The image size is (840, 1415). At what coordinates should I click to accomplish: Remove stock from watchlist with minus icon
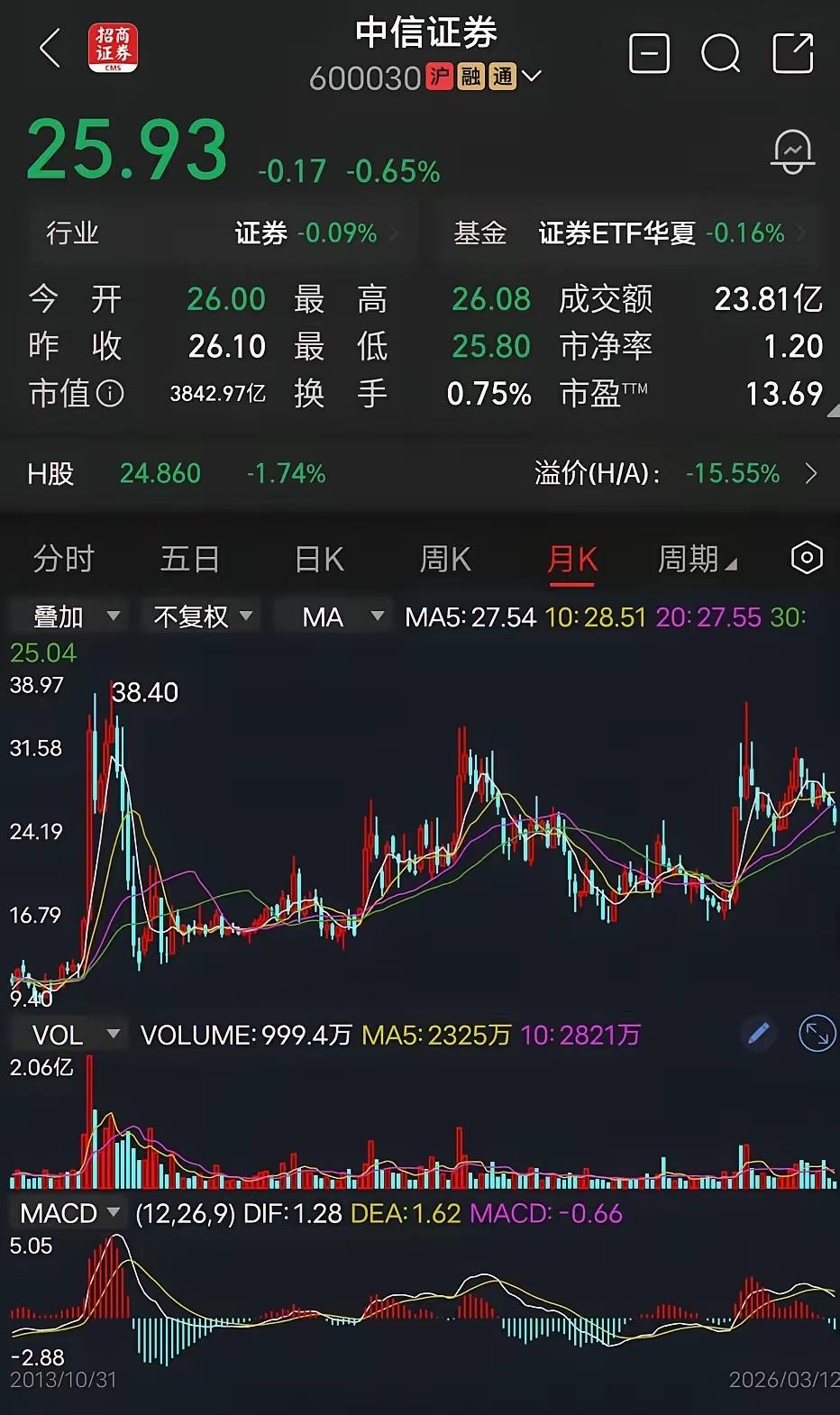[648, 55]
